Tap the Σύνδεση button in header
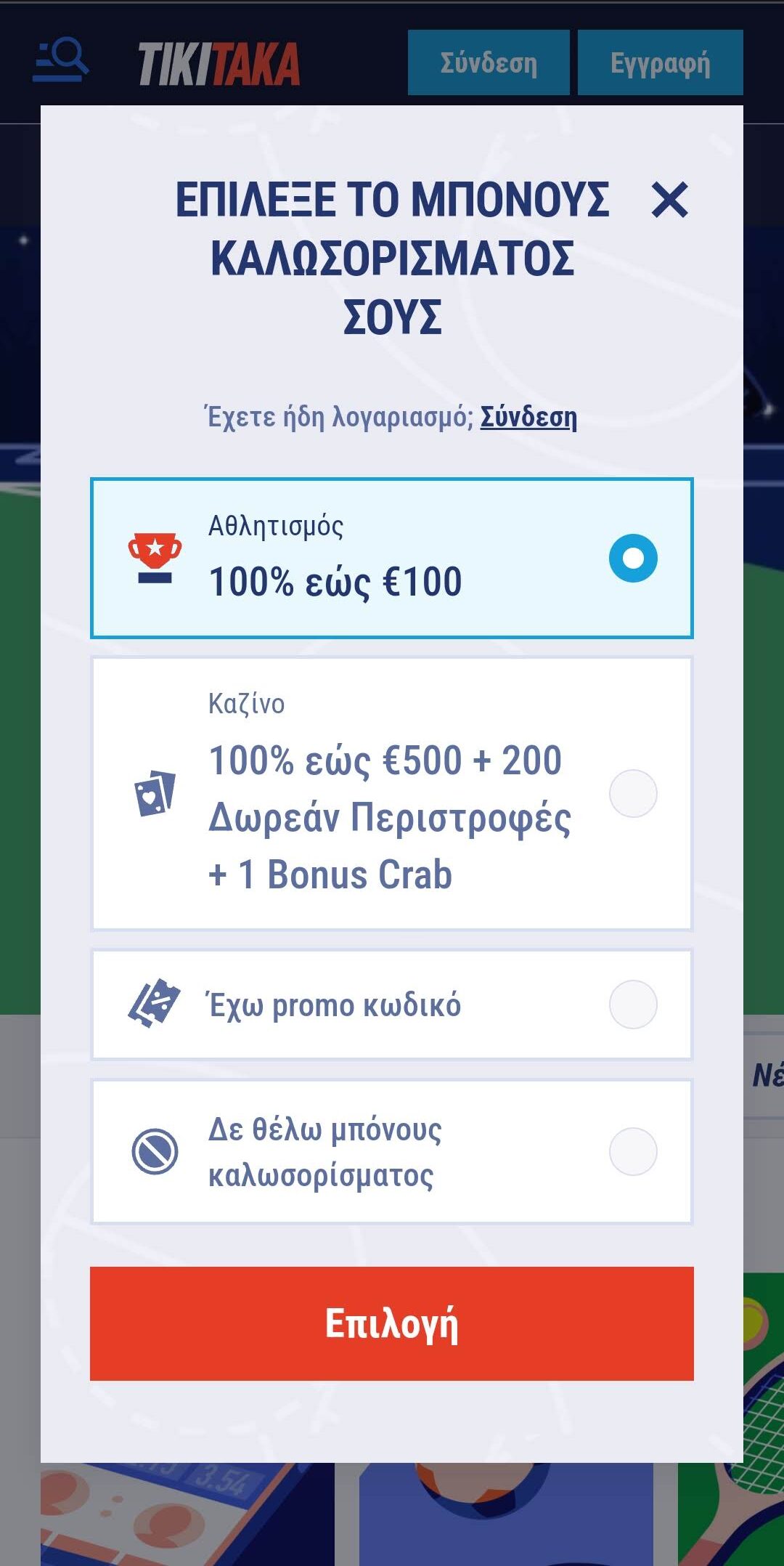The width and height of the screenshot is (784, 1566). pos(489,62)
